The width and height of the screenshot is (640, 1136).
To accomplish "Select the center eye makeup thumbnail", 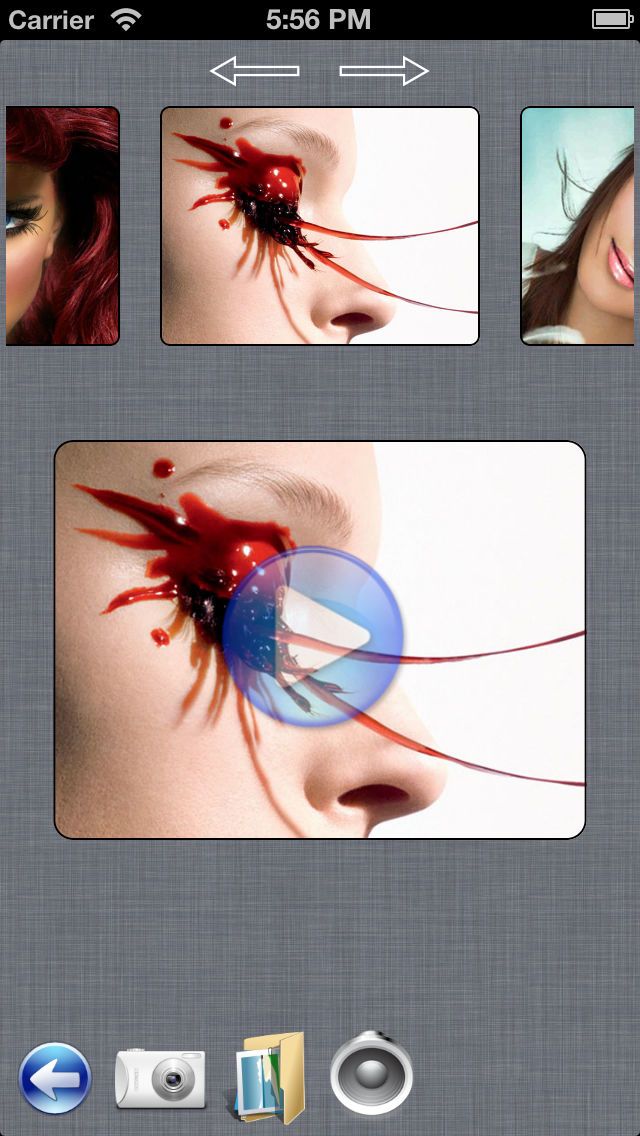I will (x=320, y=226).
